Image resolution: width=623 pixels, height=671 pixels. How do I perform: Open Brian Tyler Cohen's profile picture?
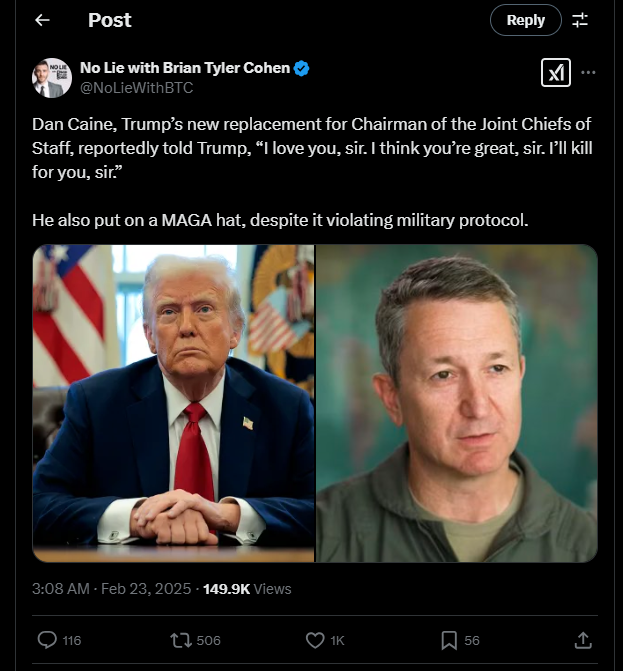(x=51, y=77)
